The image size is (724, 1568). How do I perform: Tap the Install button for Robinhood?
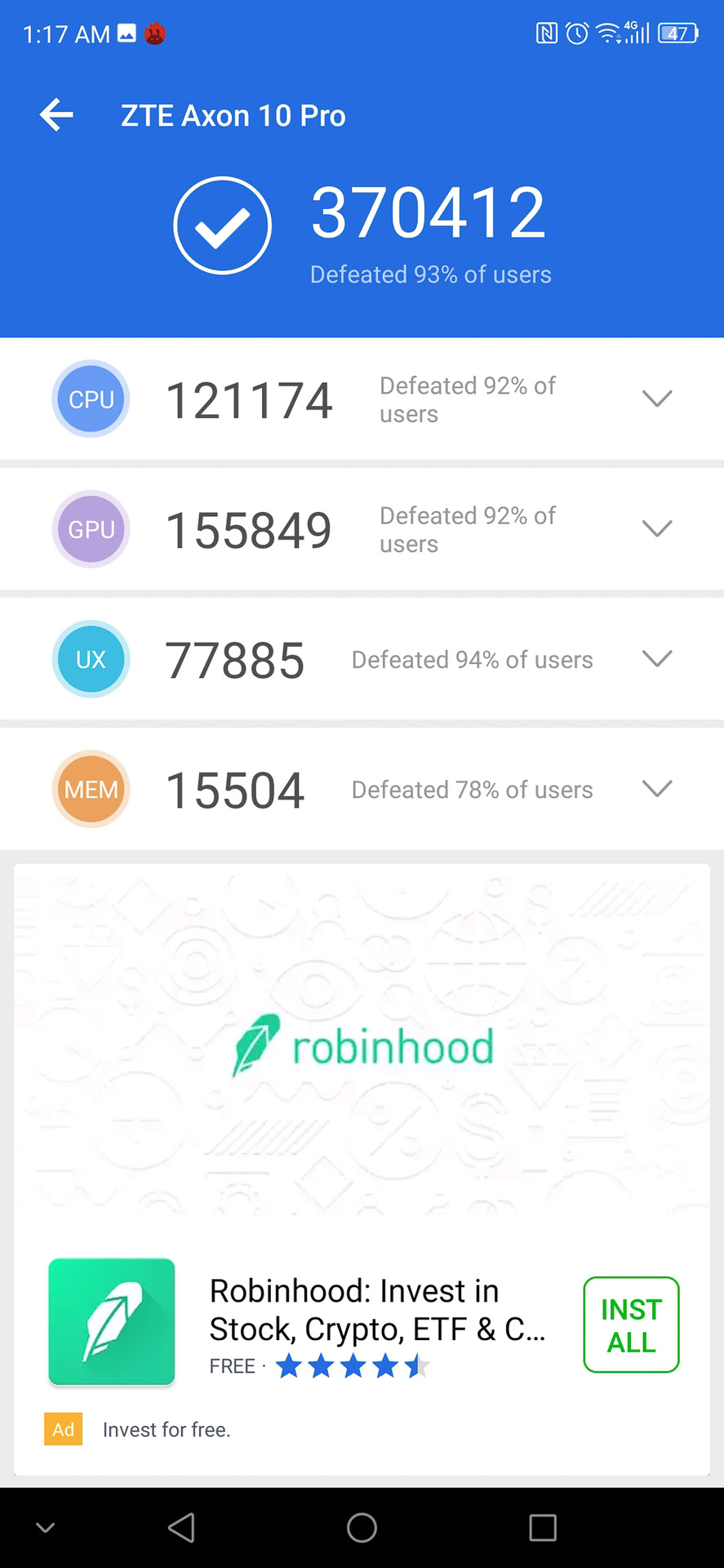(x=631, y=1325)
